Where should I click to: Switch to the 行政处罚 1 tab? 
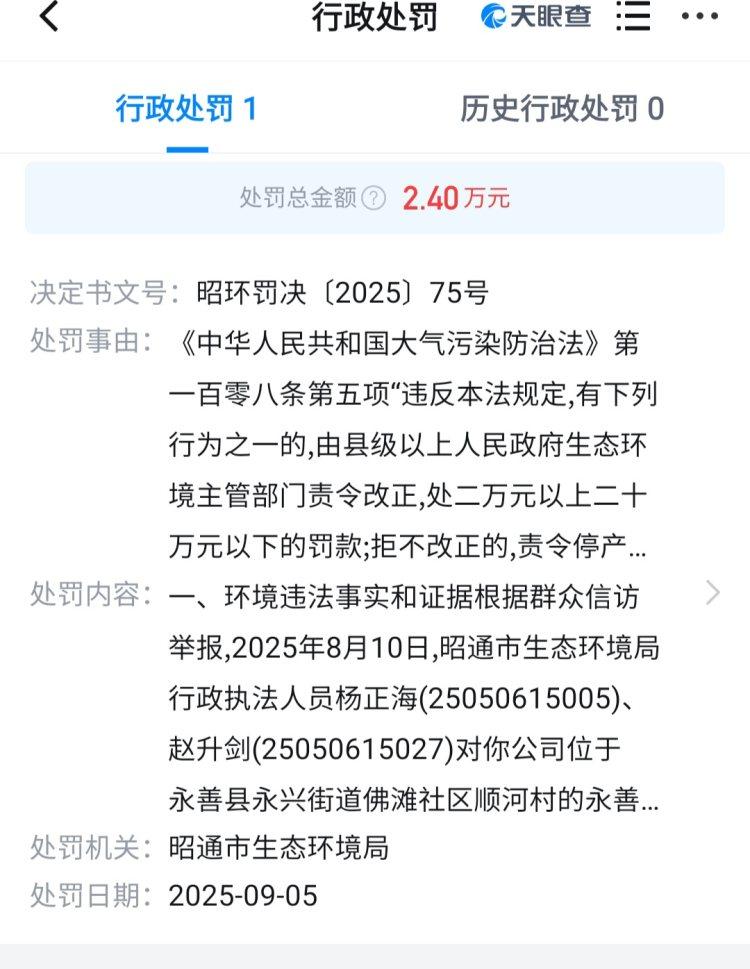187,109
